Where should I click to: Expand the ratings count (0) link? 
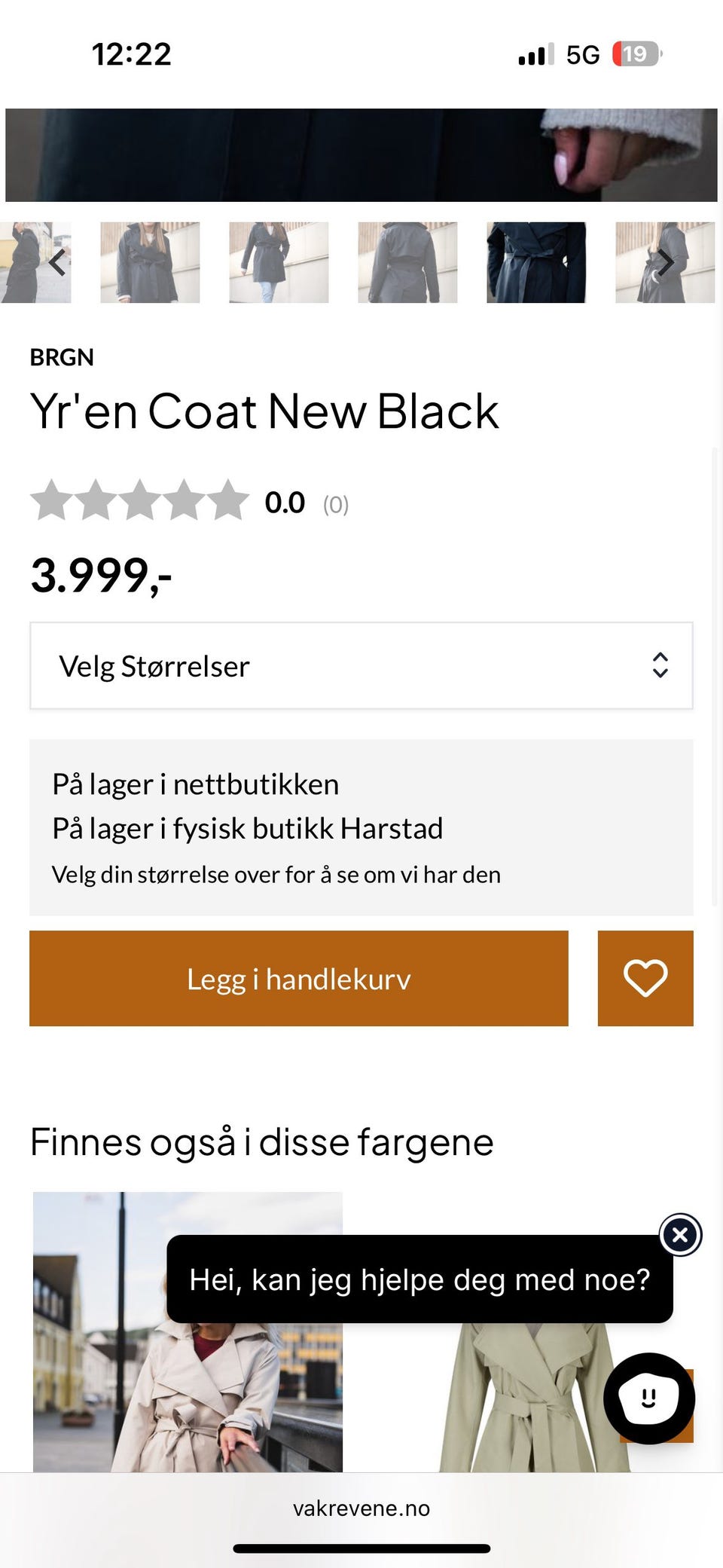(x=334, y=504)
